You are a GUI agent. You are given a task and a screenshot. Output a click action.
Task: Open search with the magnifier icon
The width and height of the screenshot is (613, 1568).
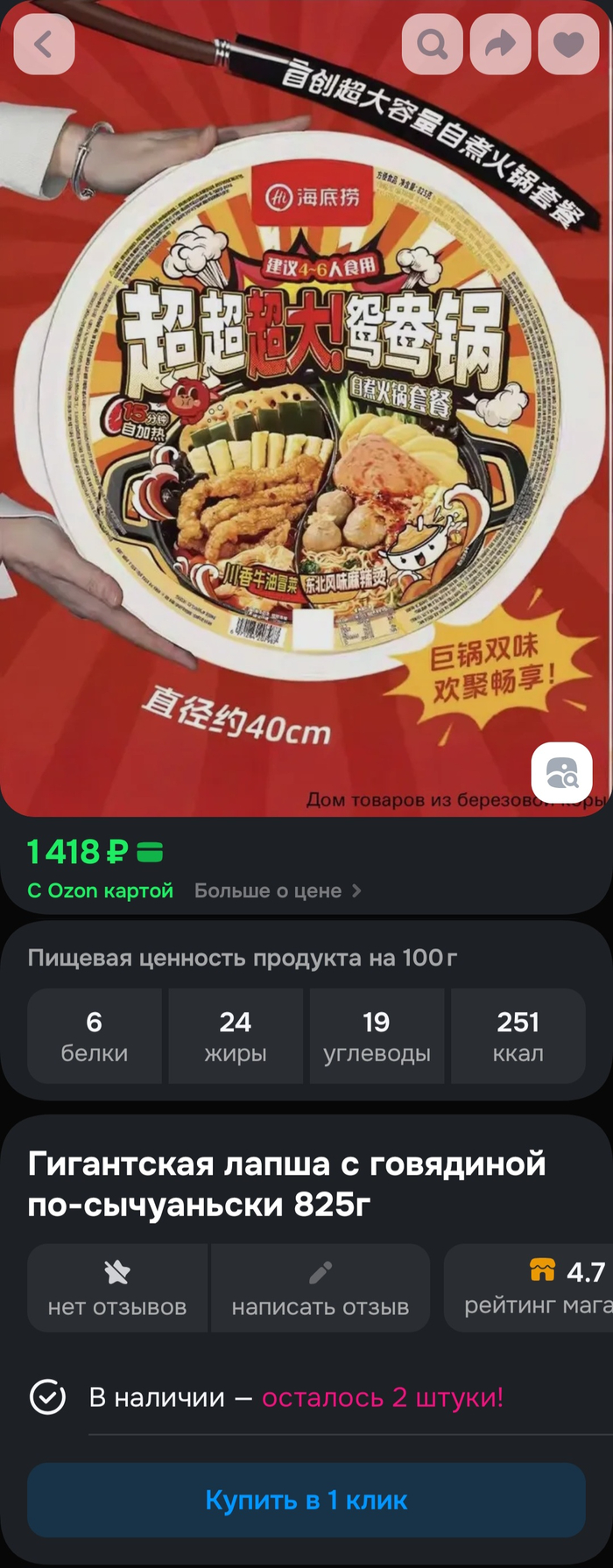(x=432, y=44)
